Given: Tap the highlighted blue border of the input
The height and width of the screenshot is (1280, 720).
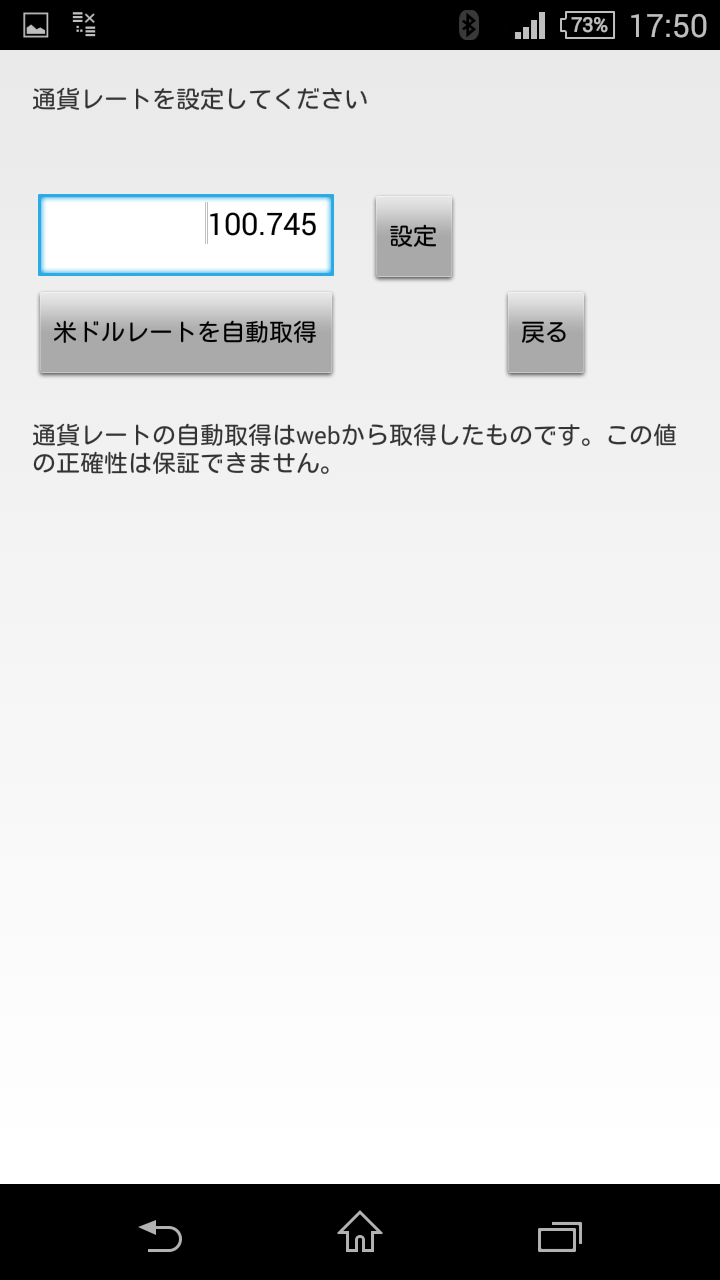Looking at the screenshot, I should pyautogui.click(x=187, y=195).
